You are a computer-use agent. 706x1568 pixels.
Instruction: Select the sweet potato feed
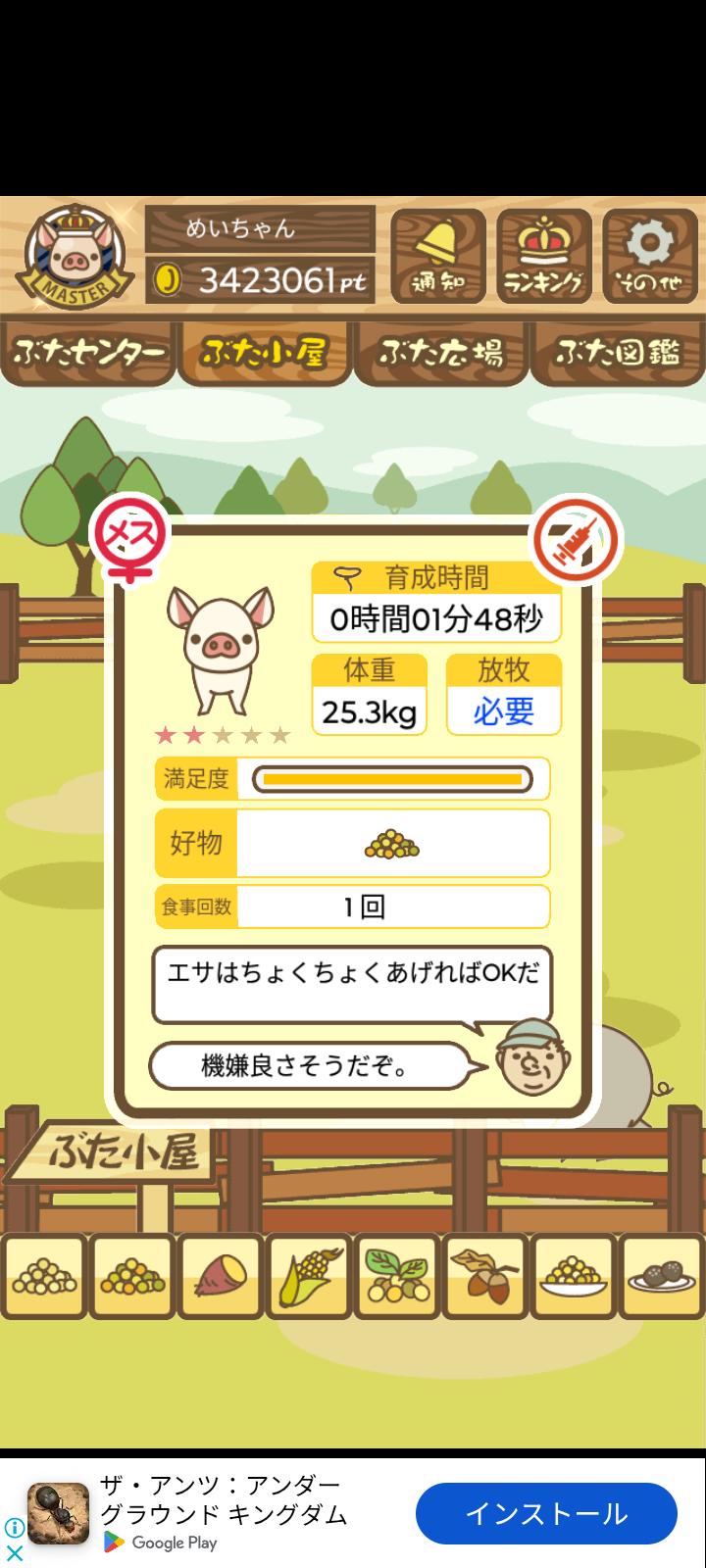pyautogui.click(x=222, y=1277)
